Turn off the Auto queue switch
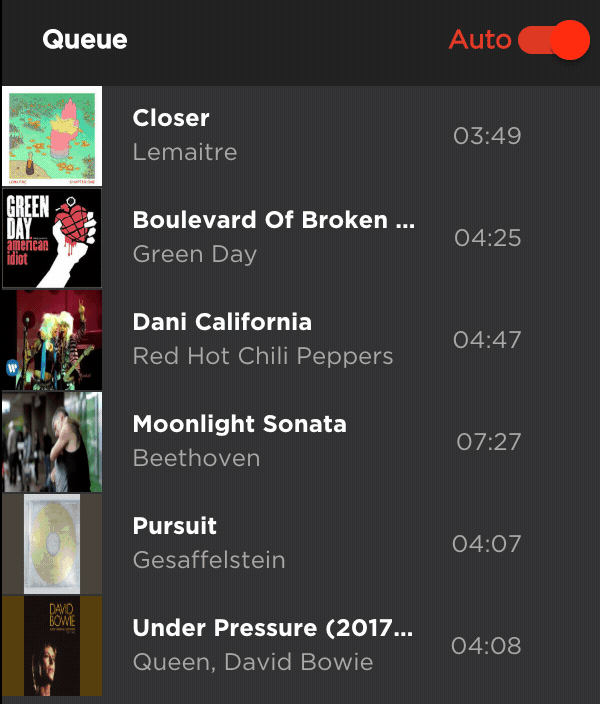600x704 pixels. pyautogui.click(x=555, y=40)
